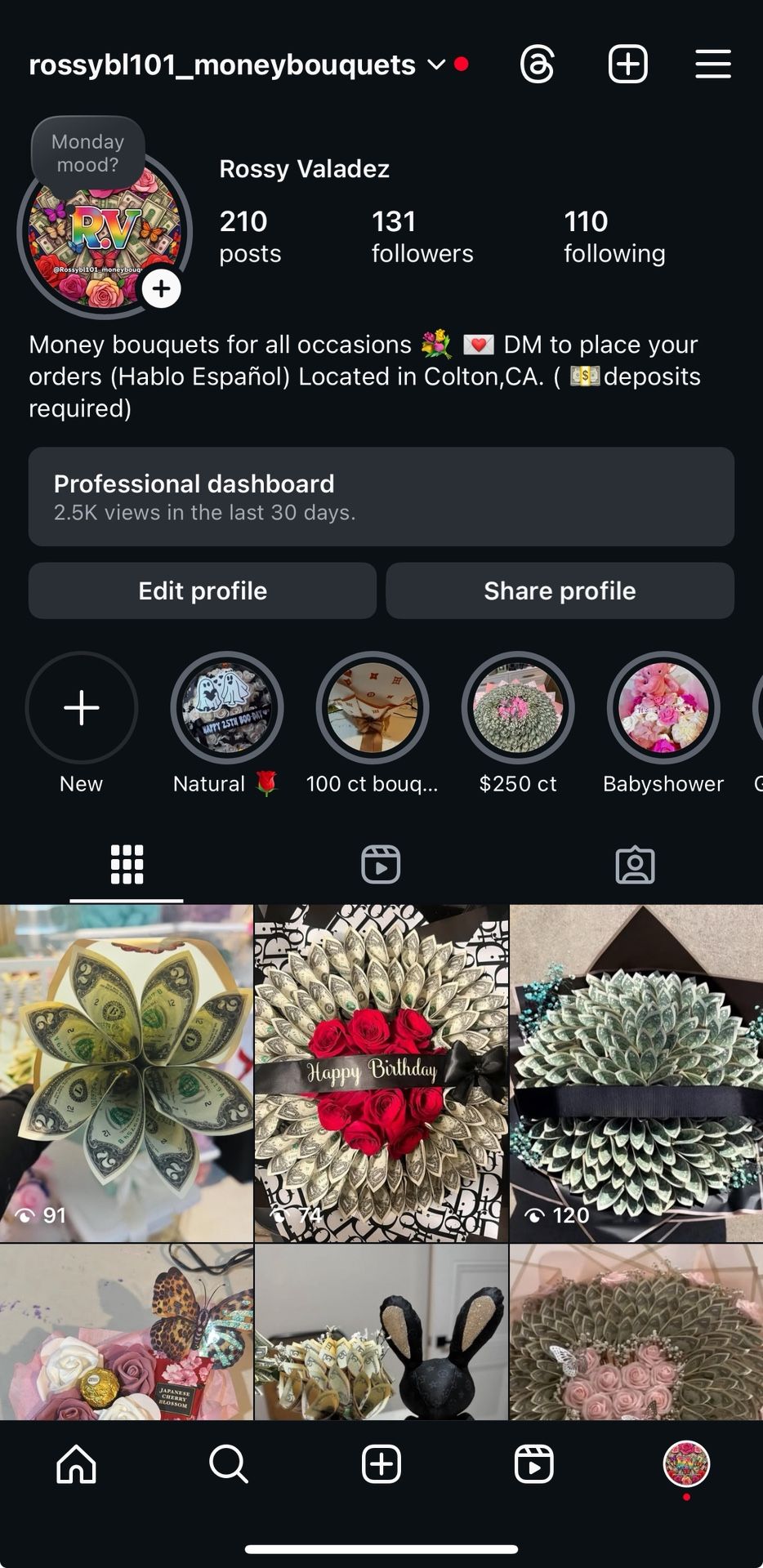Select the Search icon in bottom navigation

tap(229, 1464)
